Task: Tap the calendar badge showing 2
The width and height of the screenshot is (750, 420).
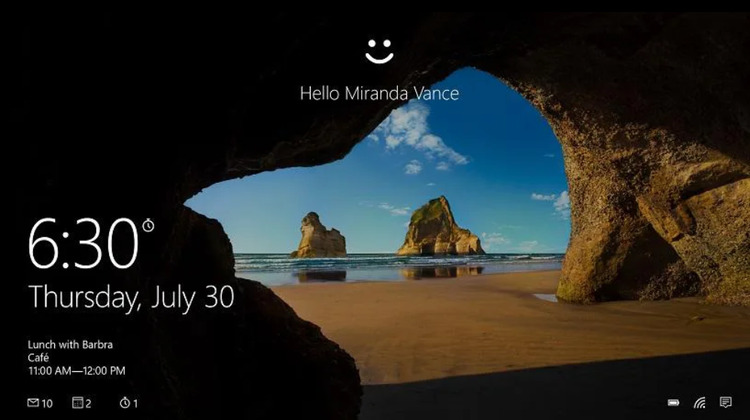Action: [82, 403]
